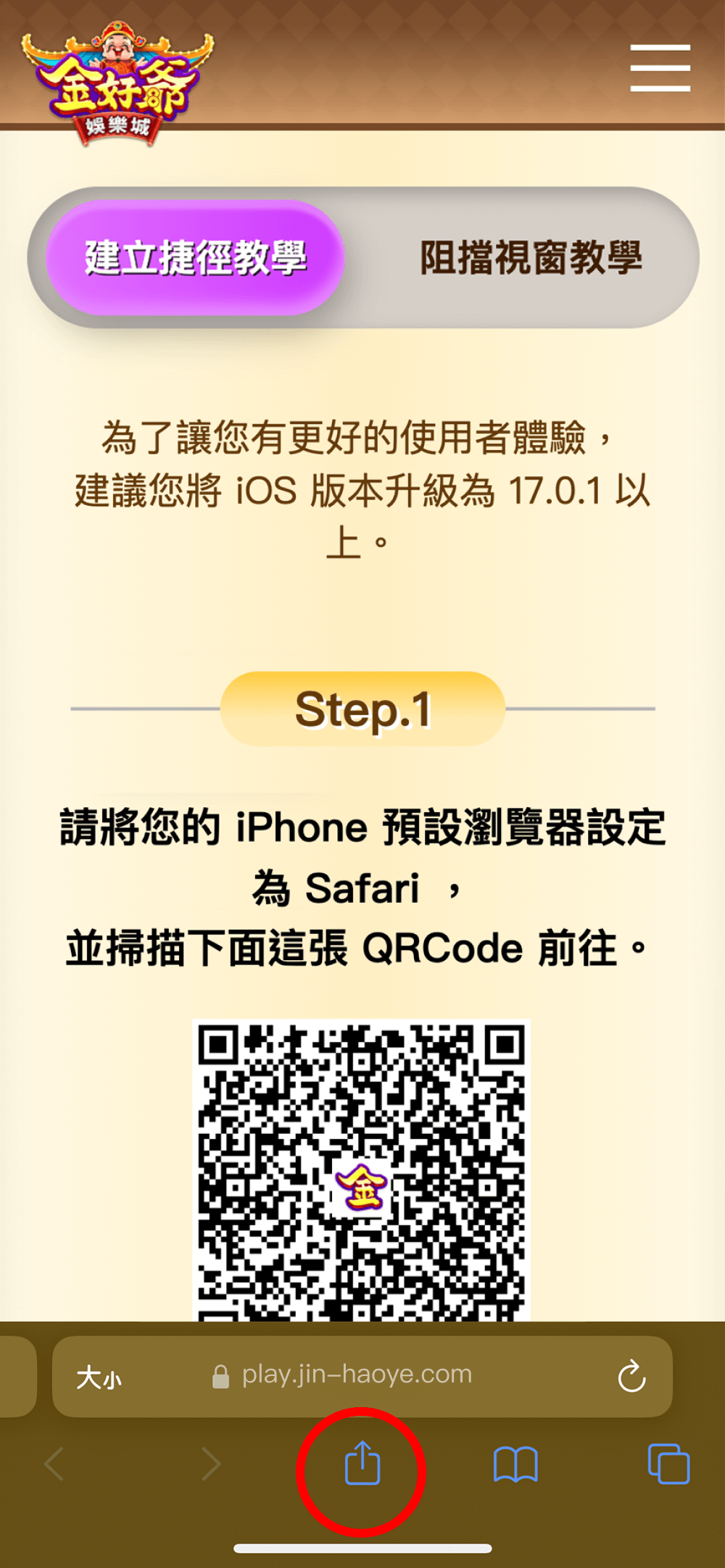The height and width of the screenshot is (1568, 725).
Task: Open Safari's share sheet
Action: pos(362,1464)
